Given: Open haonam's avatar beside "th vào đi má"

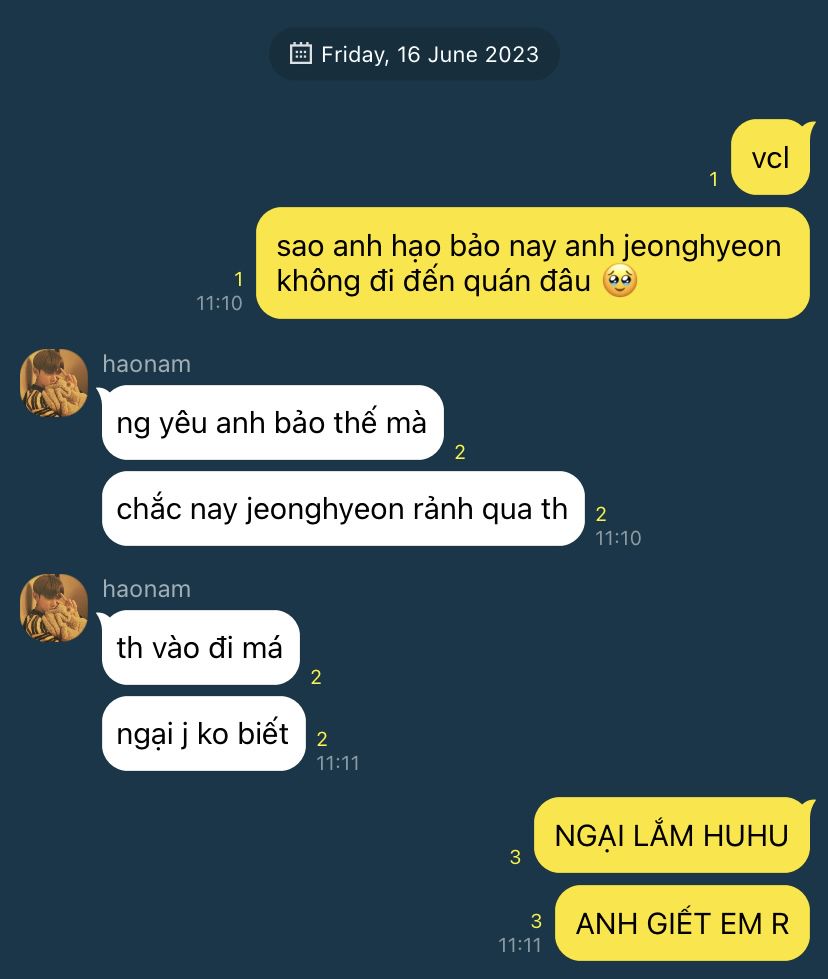Looking at the screenshot, I should 54,608.
